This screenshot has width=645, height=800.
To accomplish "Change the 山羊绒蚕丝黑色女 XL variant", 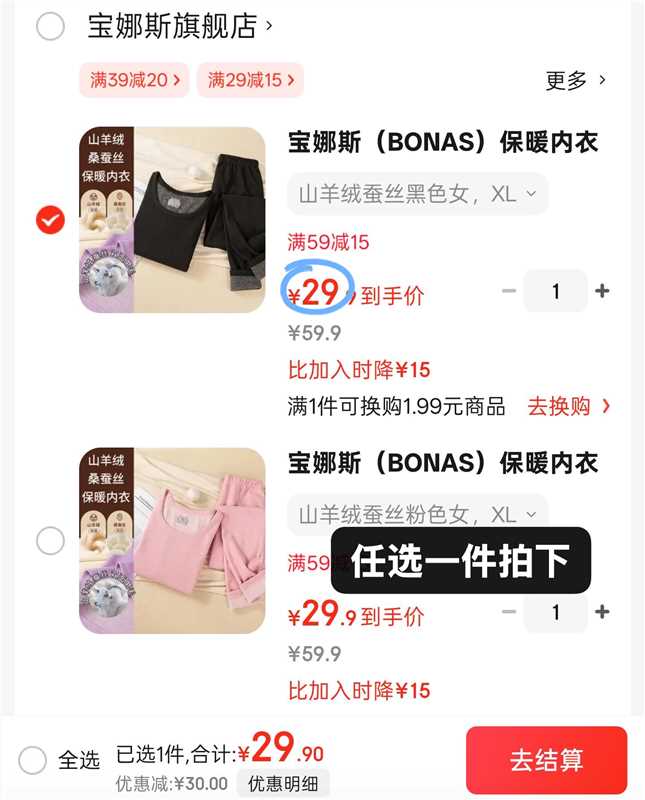I will click(x=417, y=194).
